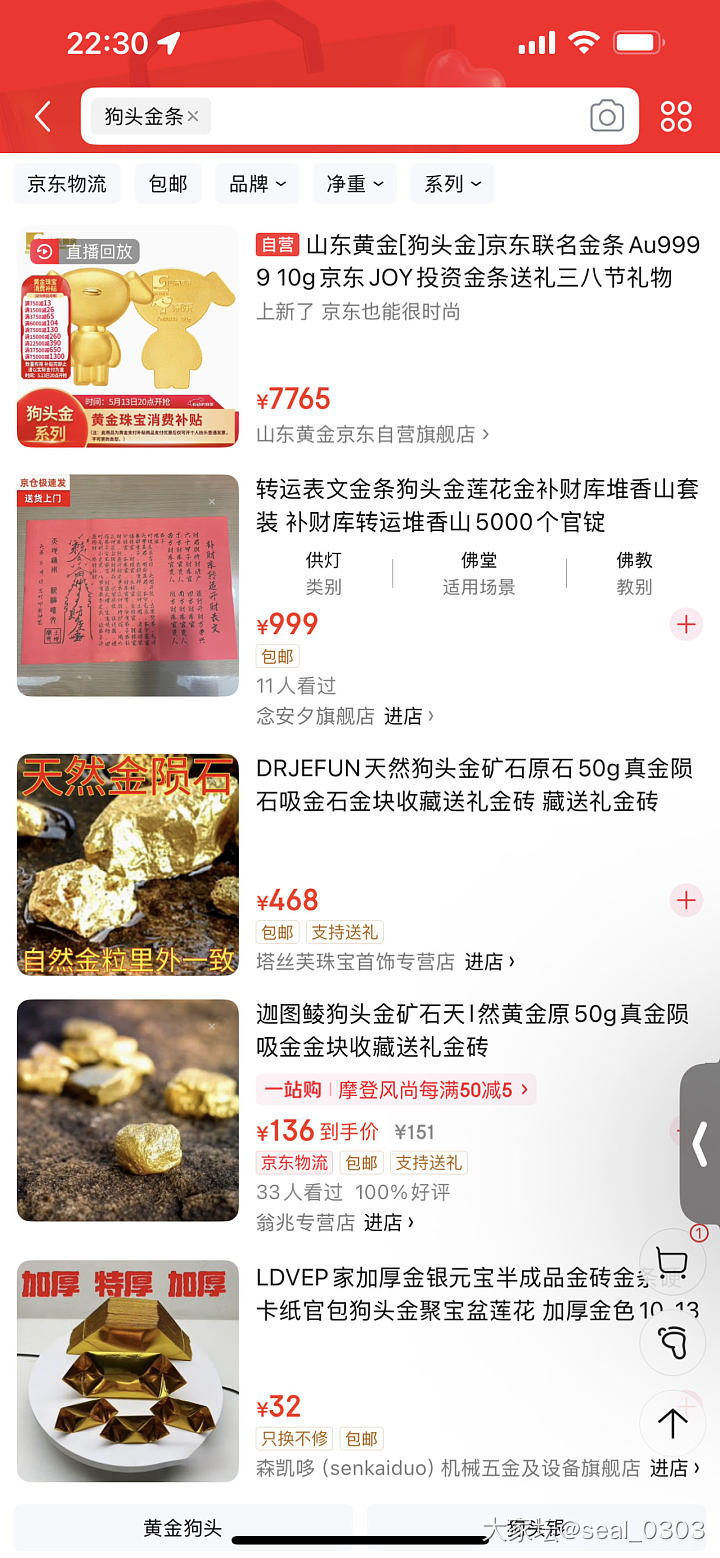Open the 摩登风尚每满50减5 promotion
The height and width of the screenshot is (1558, 720).
[x=396, y=1089]
